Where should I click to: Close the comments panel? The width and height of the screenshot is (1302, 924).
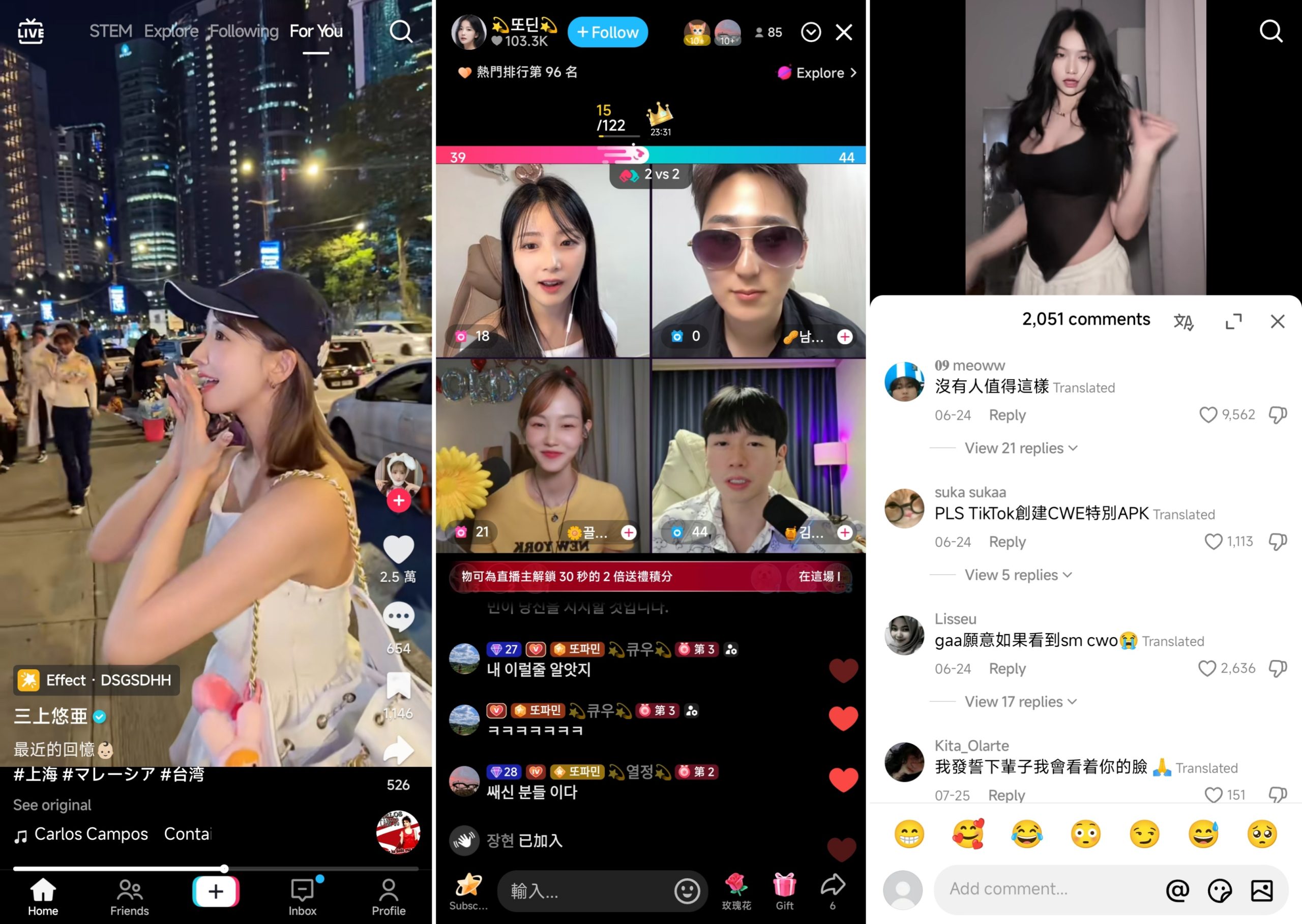(1278, 321)
